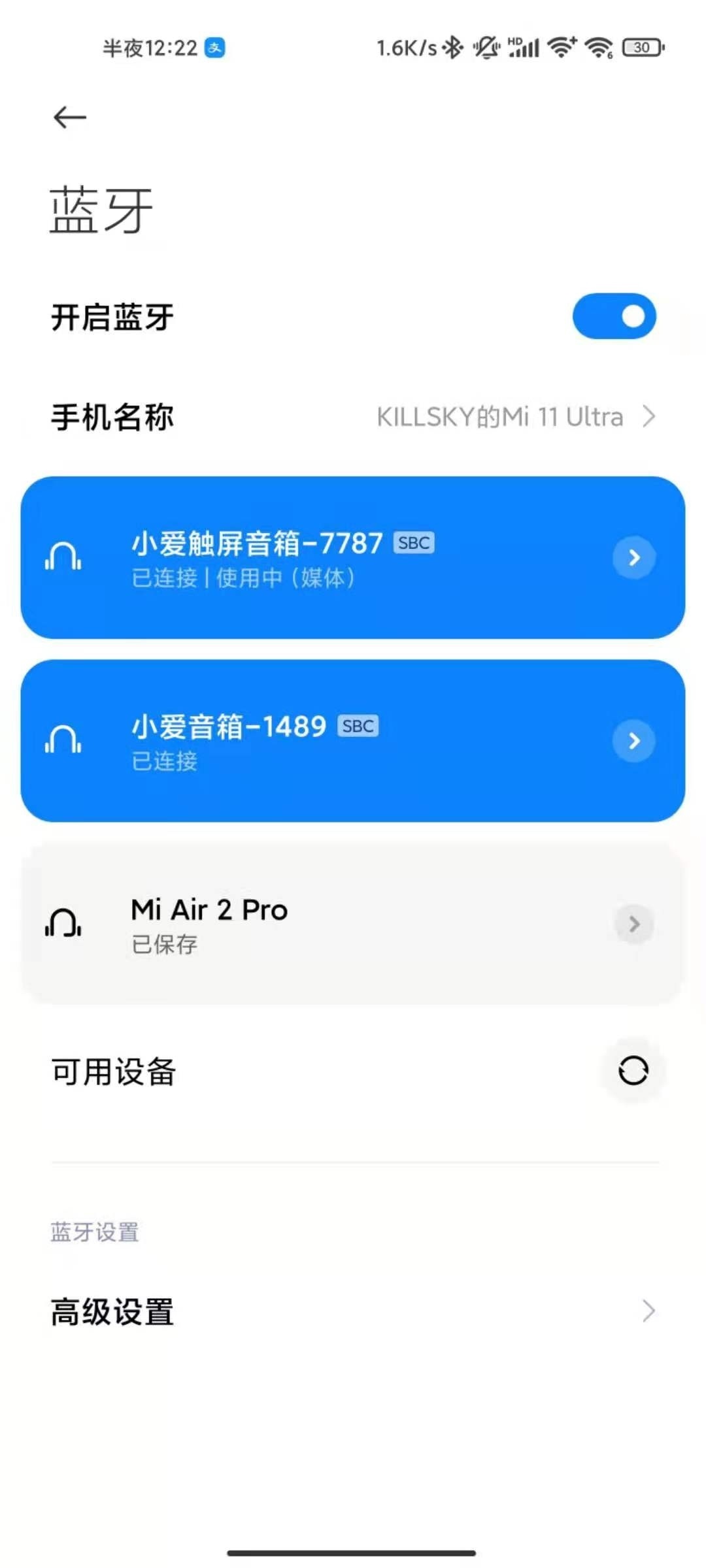Select the connected 小爱音箱-1489 device card
Viewport: 706px width, 1568px height.
click(x=353, y=742)
